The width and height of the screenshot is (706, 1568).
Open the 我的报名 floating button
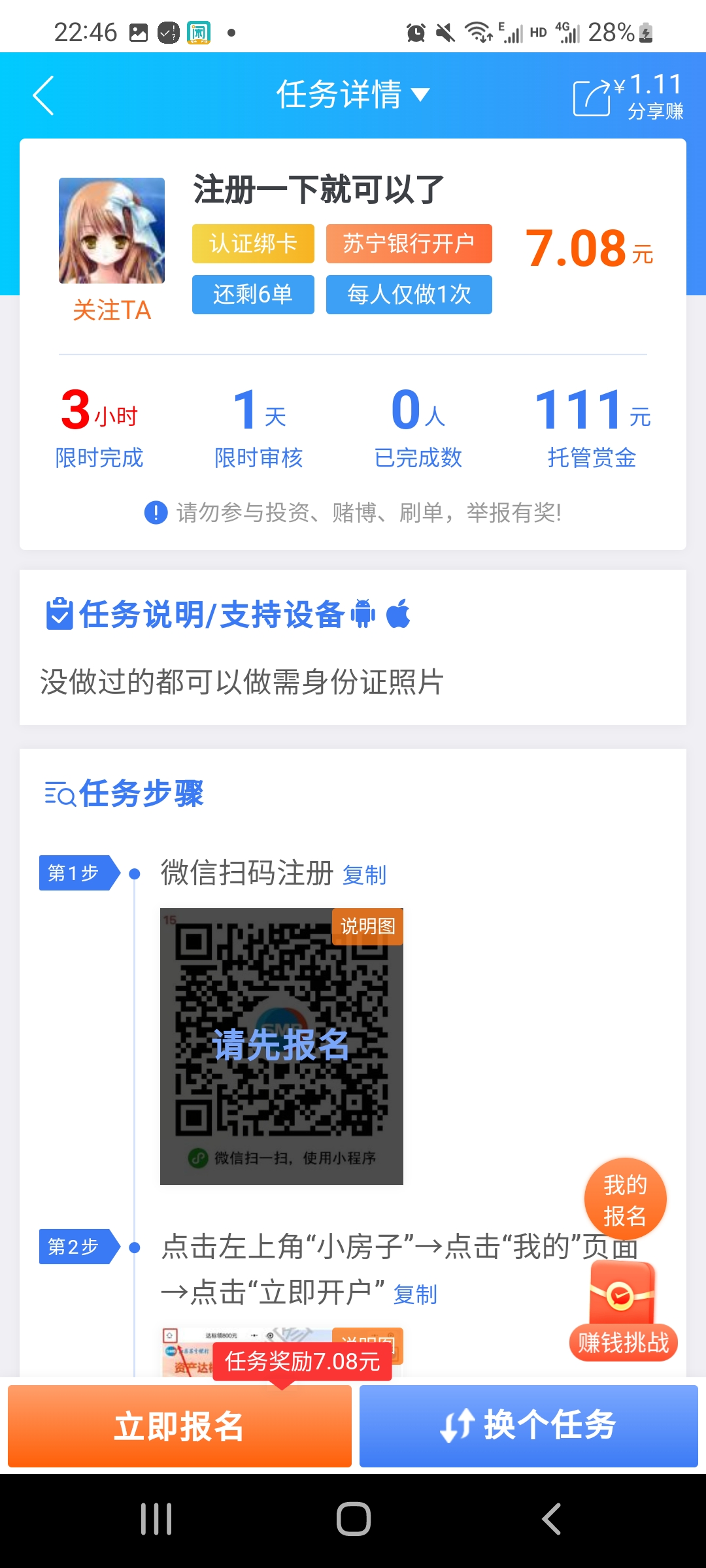click(x=625, y=1200)
